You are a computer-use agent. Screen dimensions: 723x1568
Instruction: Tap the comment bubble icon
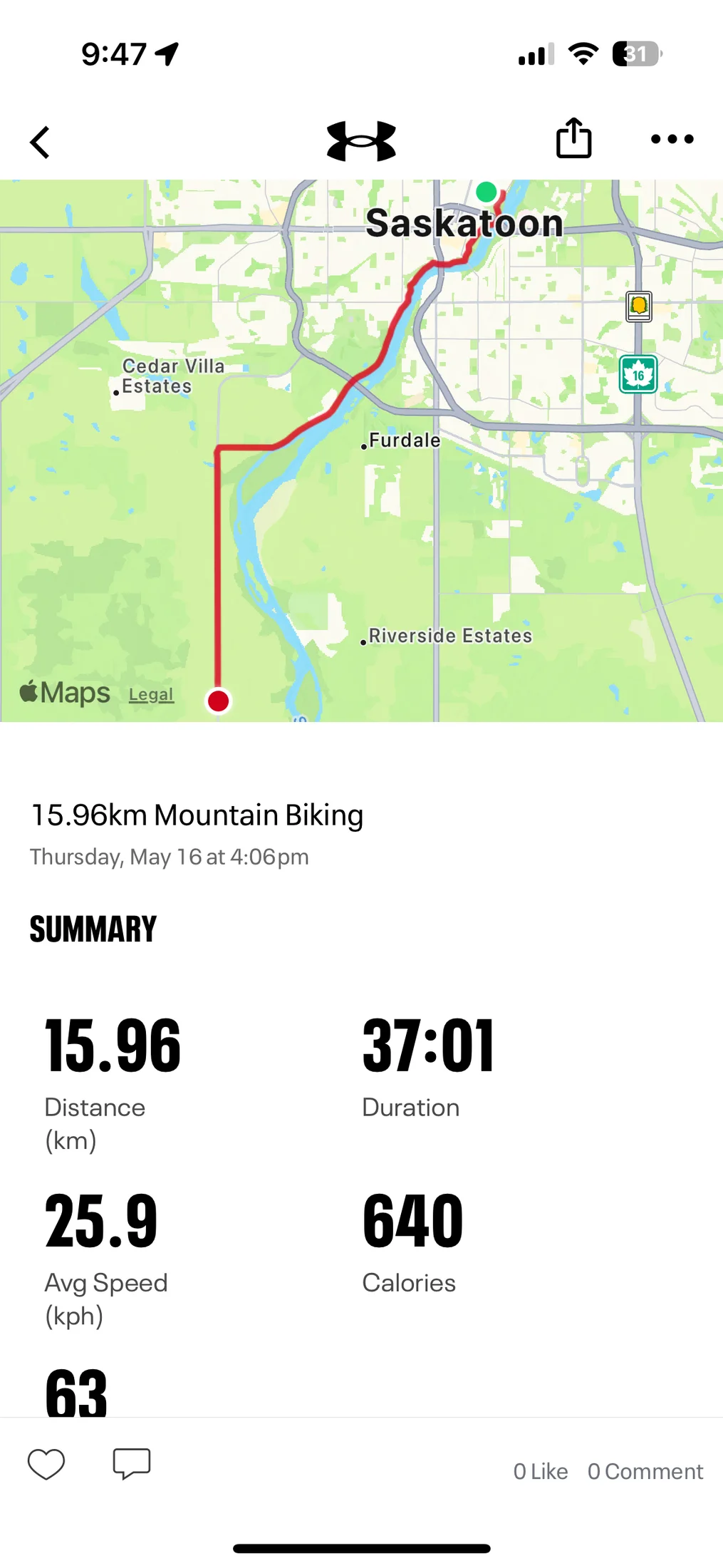(x=132, y=1464)
